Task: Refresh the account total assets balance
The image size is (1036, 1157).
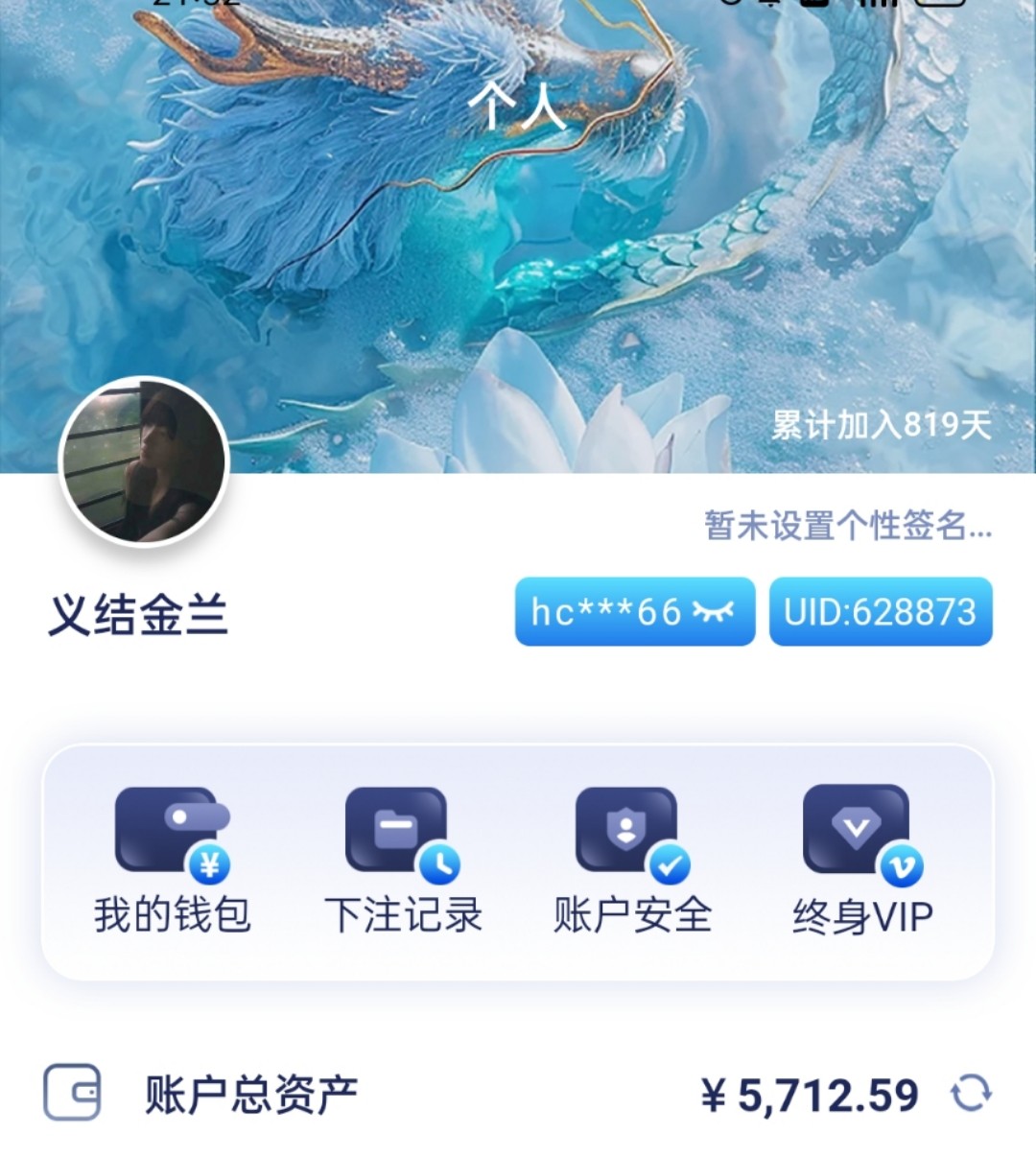Action: (971, 1094)
